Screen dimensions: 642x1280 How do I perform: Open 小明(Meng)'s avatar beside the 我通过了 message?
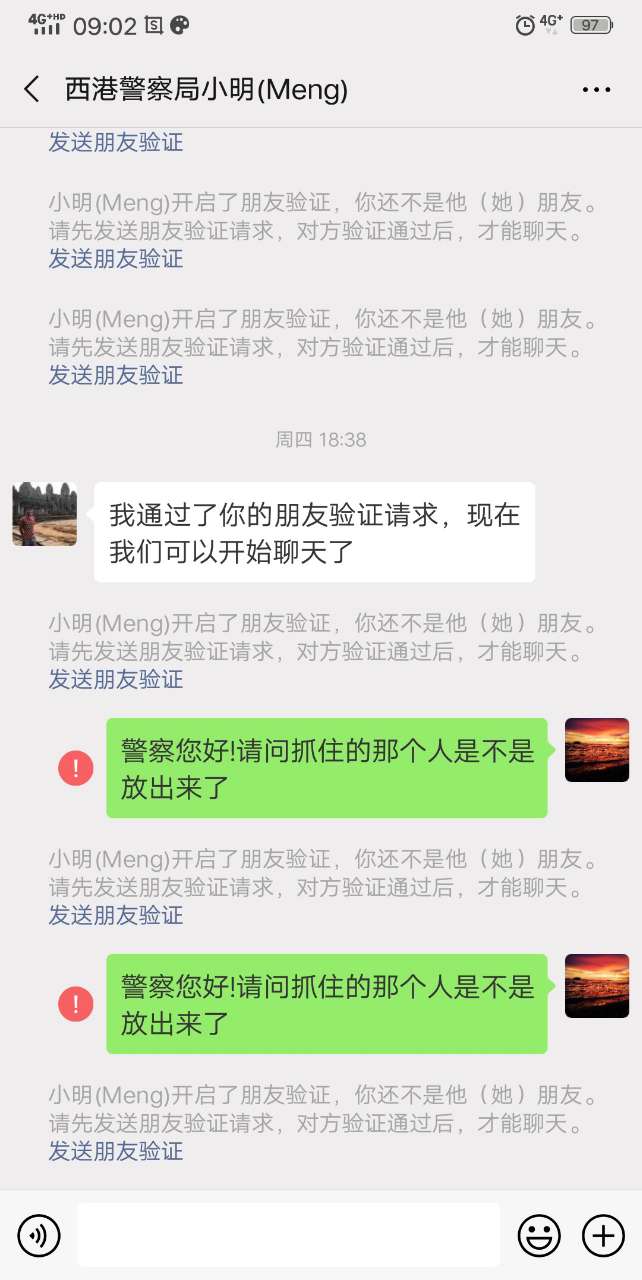coord(45,514)
